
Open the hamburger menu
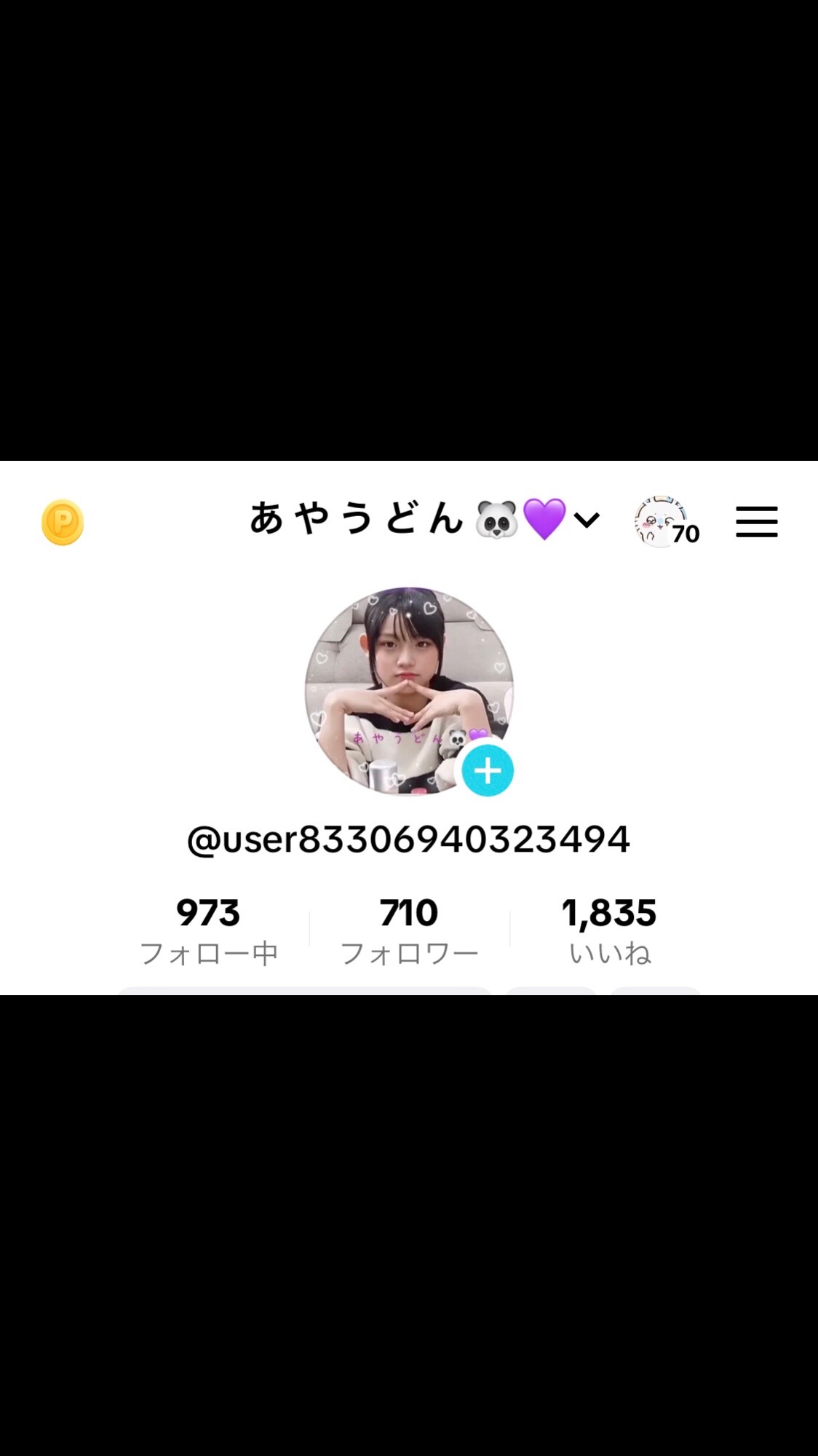click(x=756, y=522)
